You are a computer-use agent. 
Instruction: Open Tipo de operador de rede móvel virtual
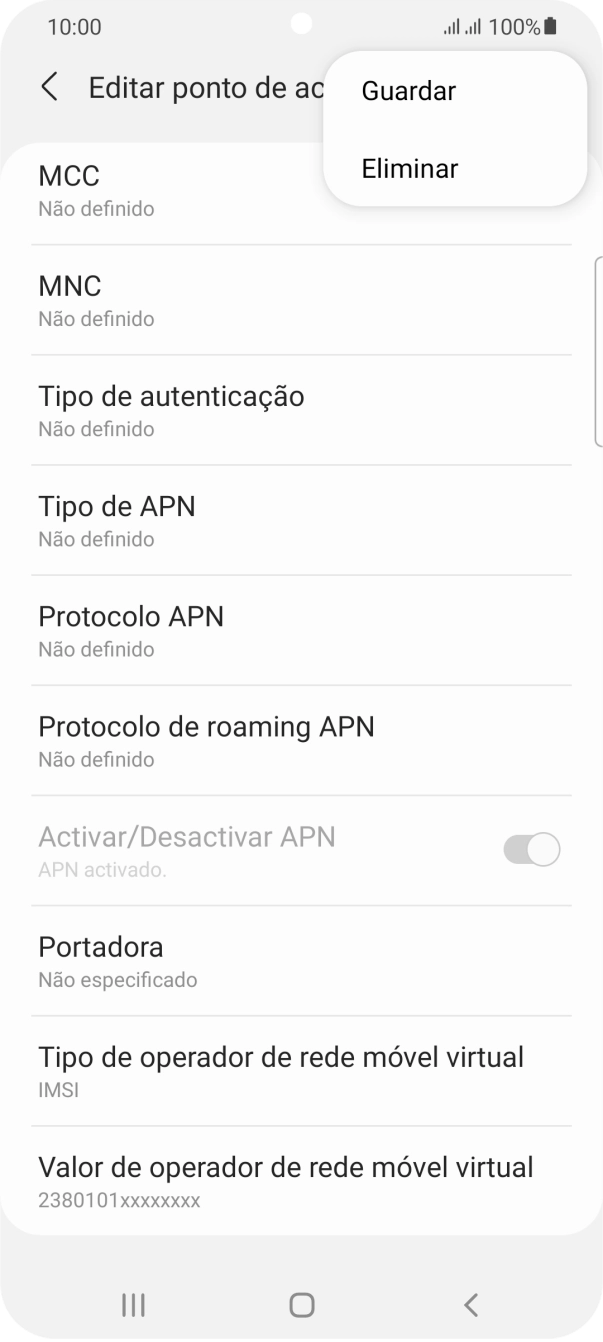(x=300, y=1070)
